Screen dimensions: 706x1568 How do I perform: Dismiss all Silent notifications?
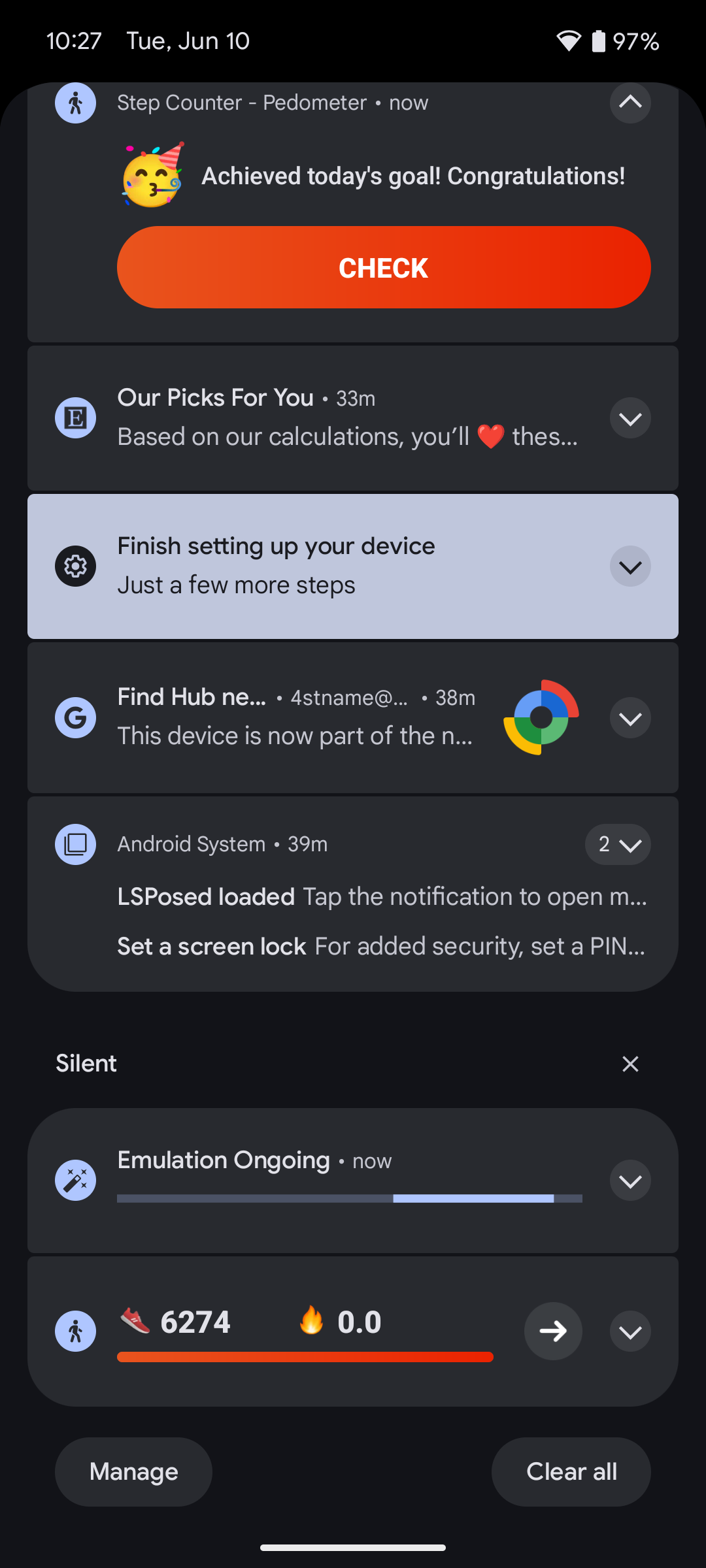630,1064
